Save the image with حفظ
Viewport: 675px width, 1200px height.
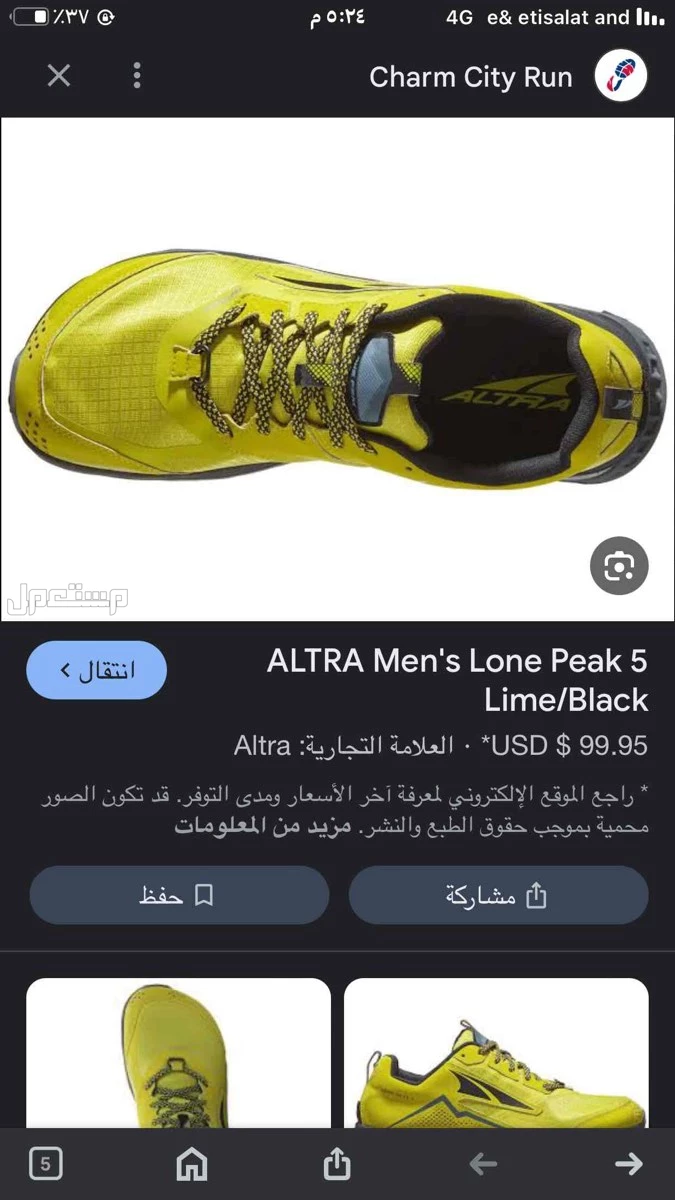point(178,895)
